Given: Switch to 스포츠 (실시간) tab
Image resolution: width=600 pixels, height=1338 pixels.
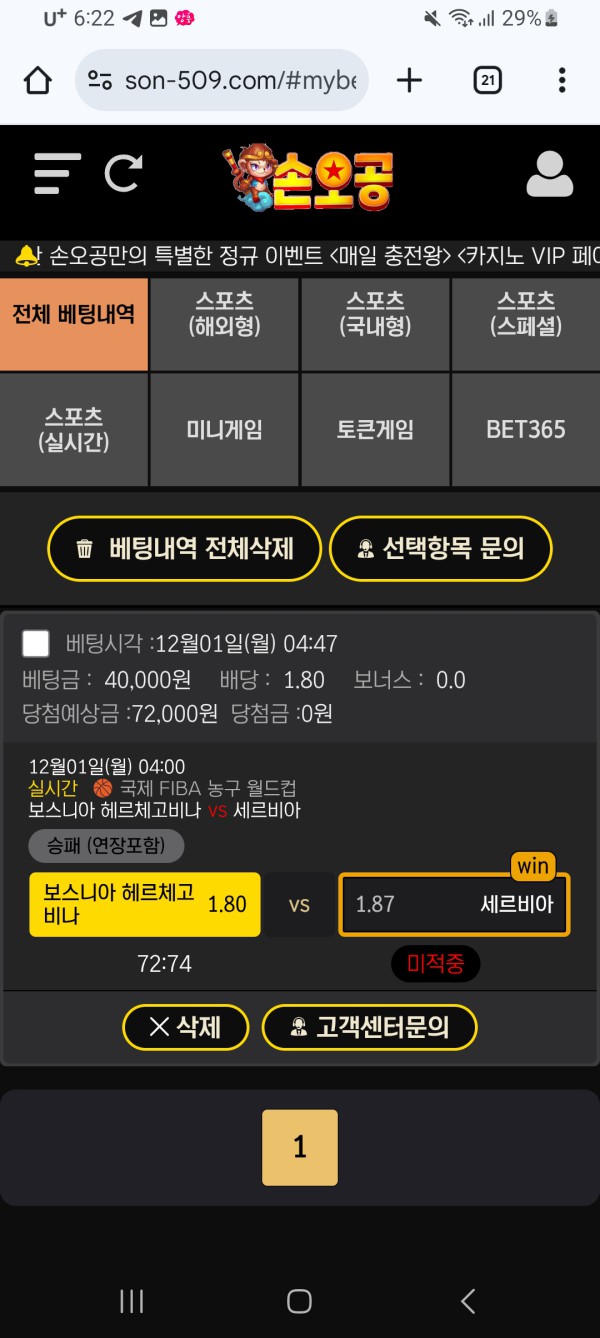Looking at the screenshot, I should pos(74,429).
